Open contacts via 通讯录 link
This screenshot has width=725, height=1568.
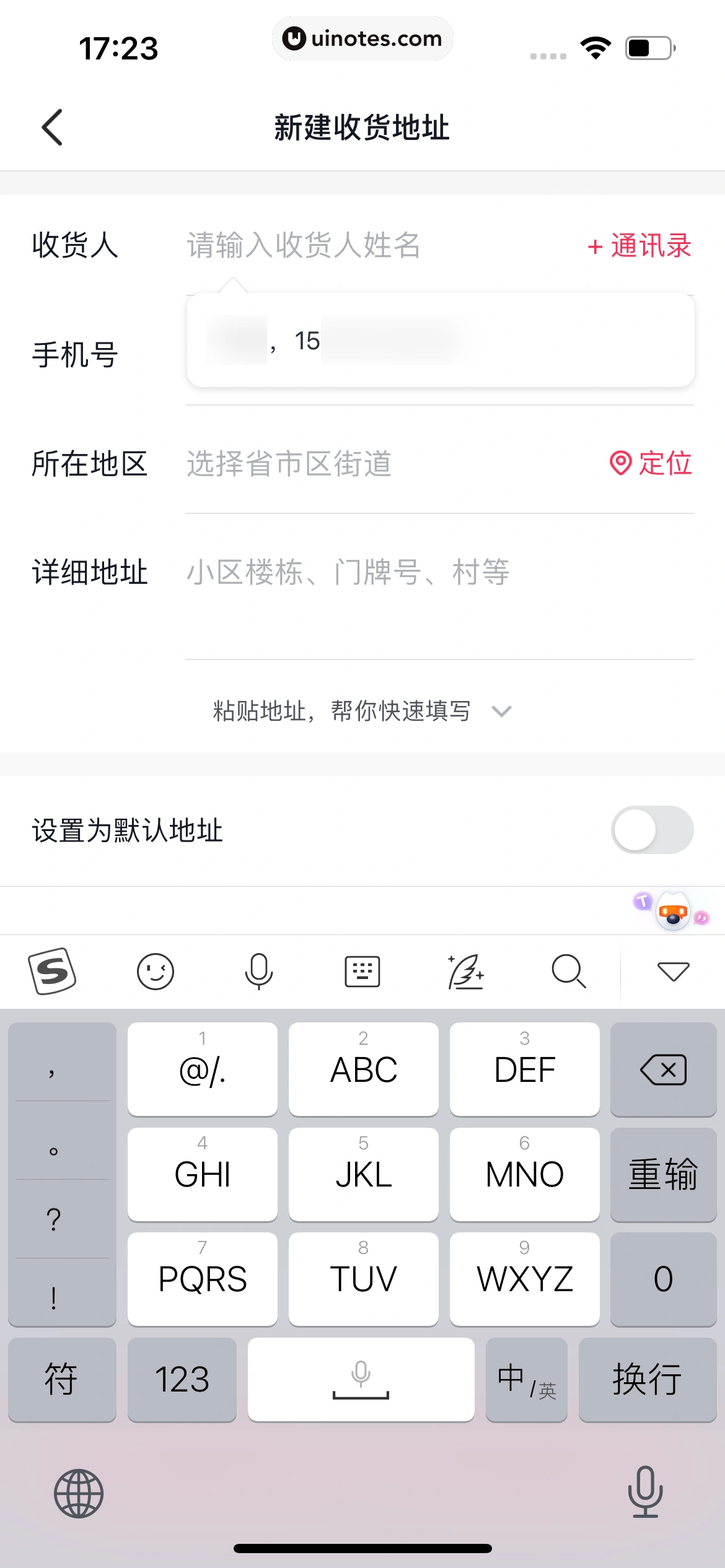pos(639,246)
